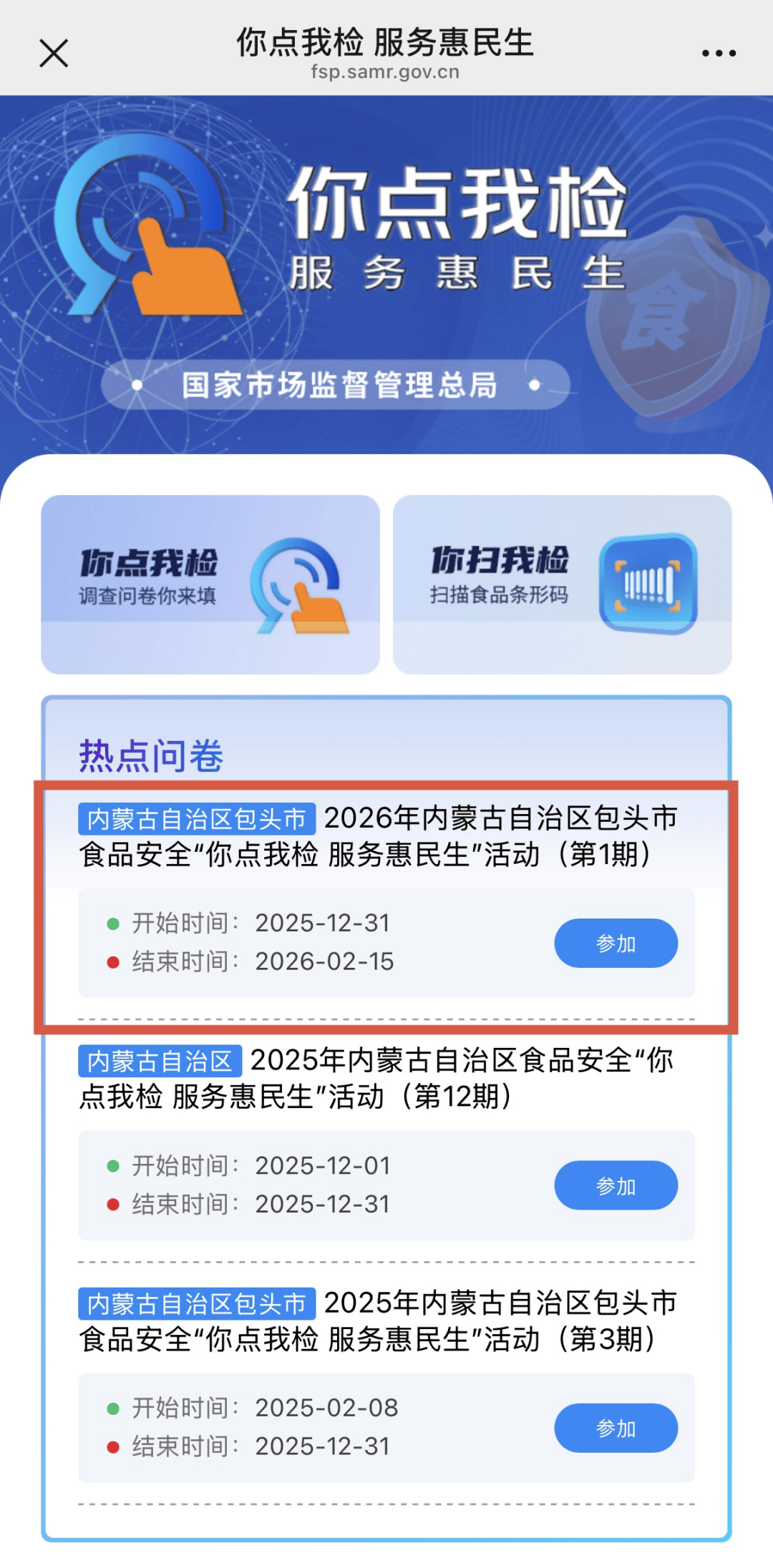Tap 参加 for the 2025年包头市 第3期 survey

[x=616, y=1428]
